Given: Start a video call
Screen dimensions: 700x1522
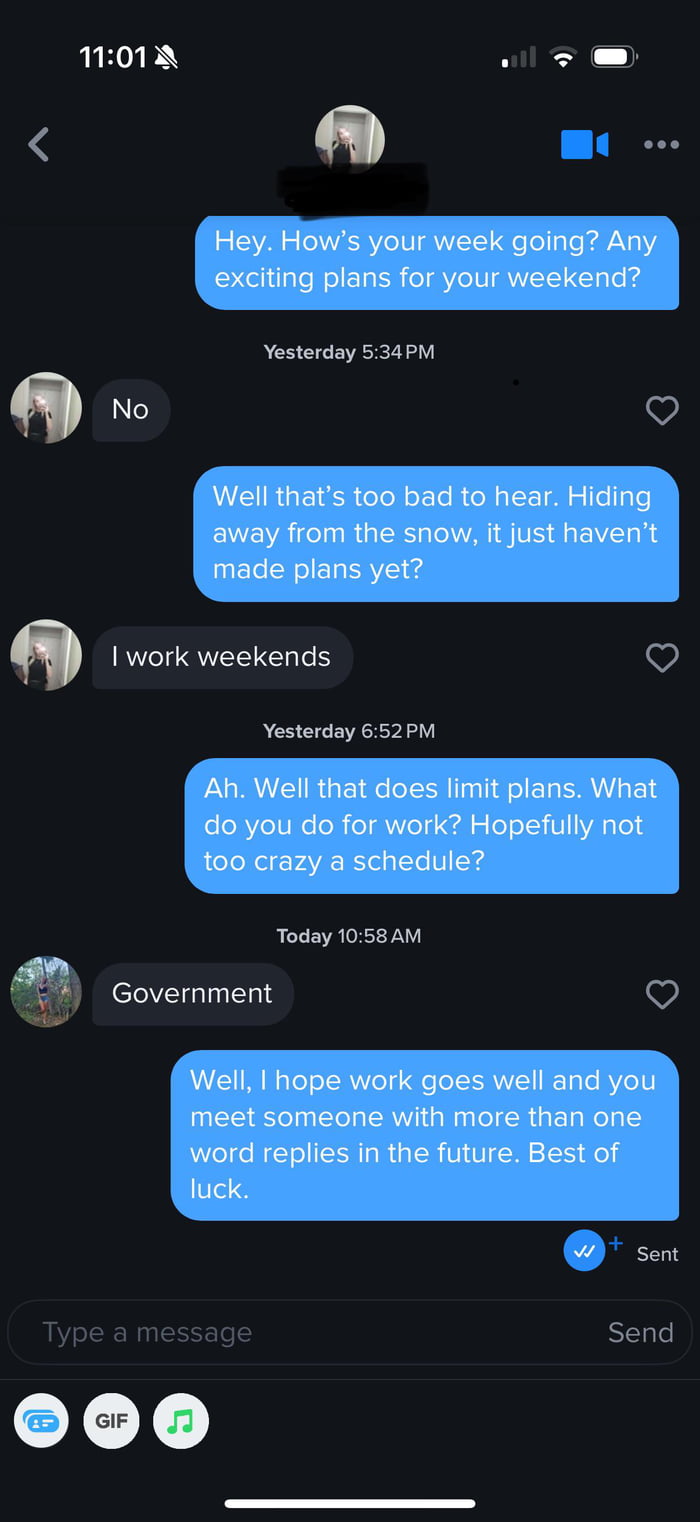Looking at the screenshot, I should [x=584, y=145].
